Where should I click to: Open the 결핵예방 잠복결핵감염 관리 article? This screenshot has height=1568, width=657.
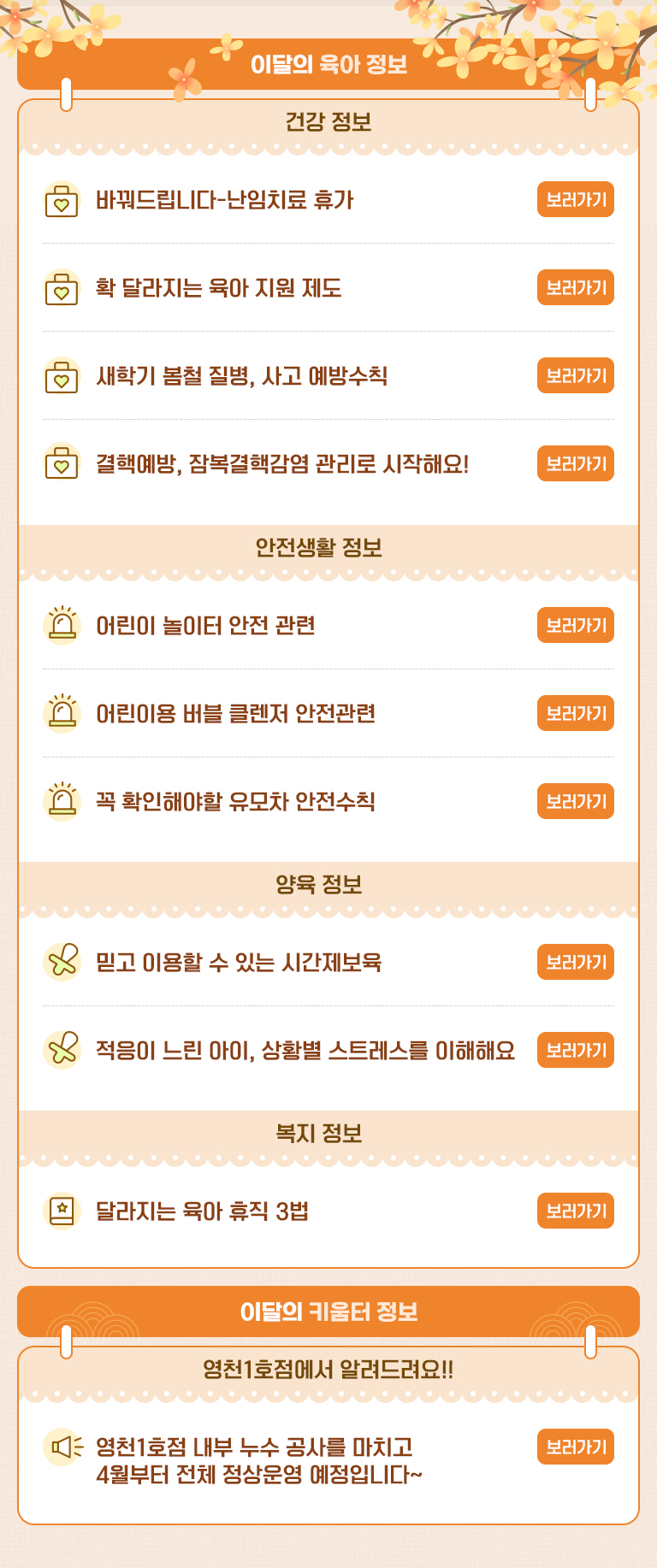tap(575, 464)
